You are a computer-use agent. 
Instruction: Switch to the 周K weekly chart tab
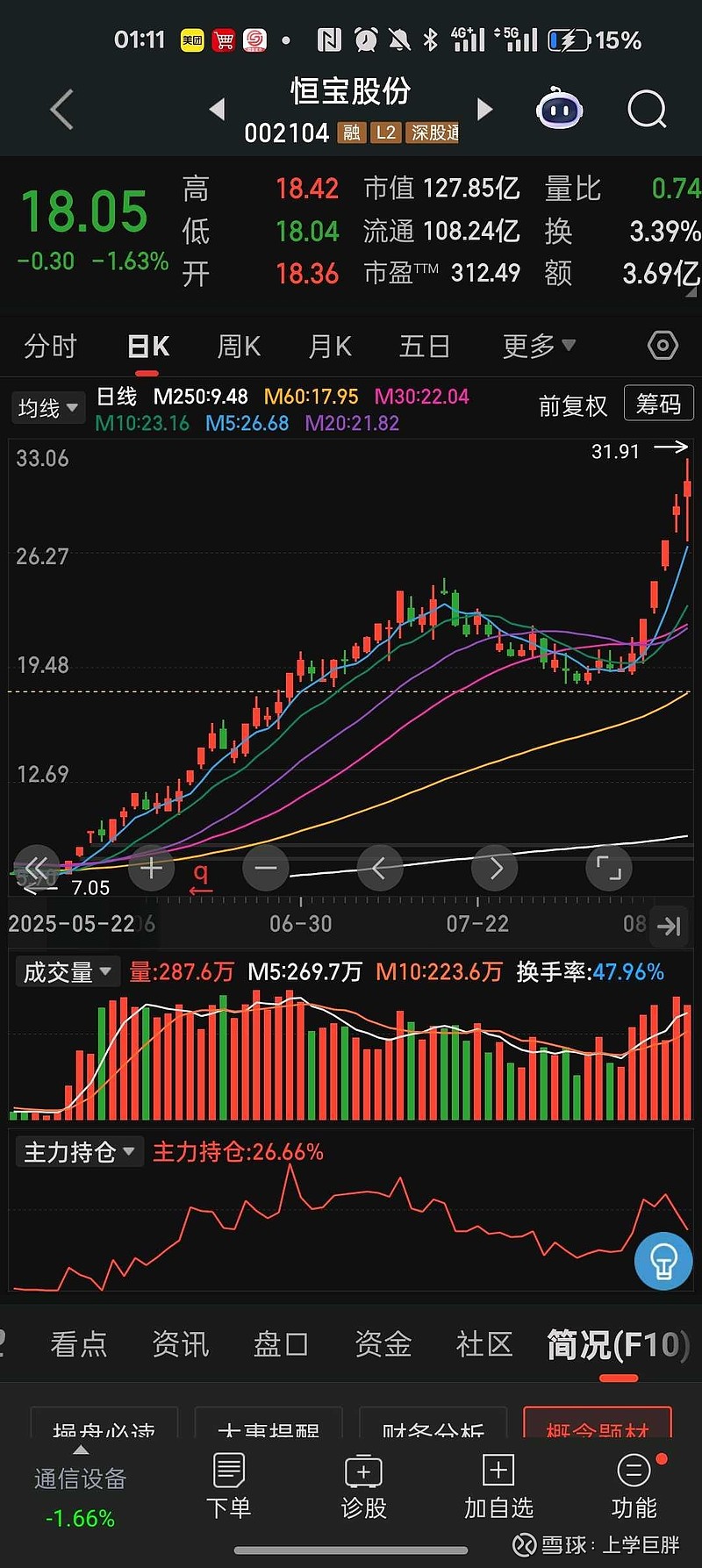point(238,346)
